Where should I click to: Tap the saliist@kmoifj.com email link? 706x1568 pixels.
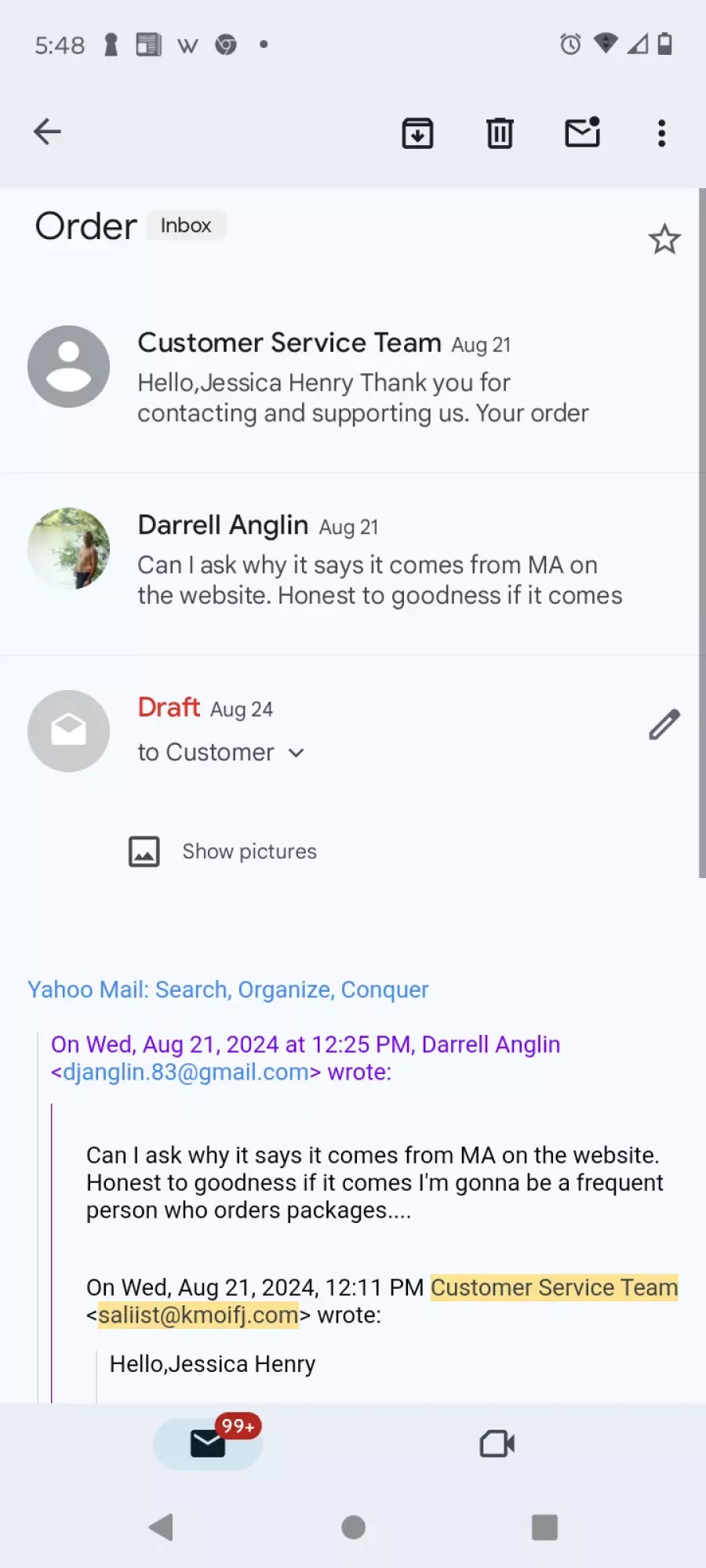click(x=198, y=1315)
